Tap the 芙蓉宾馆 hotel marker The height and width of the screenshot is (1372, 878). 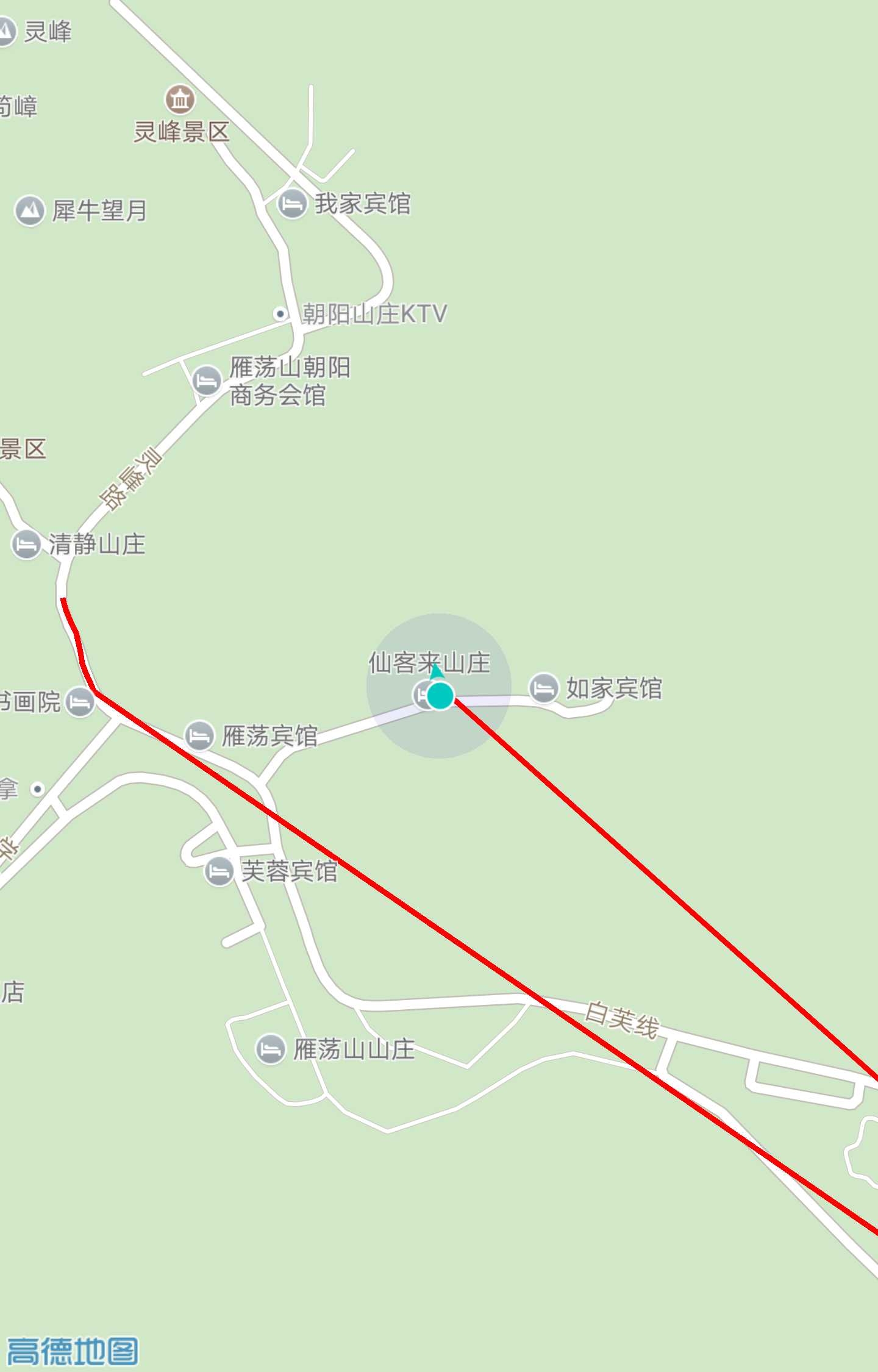point(219,871)
